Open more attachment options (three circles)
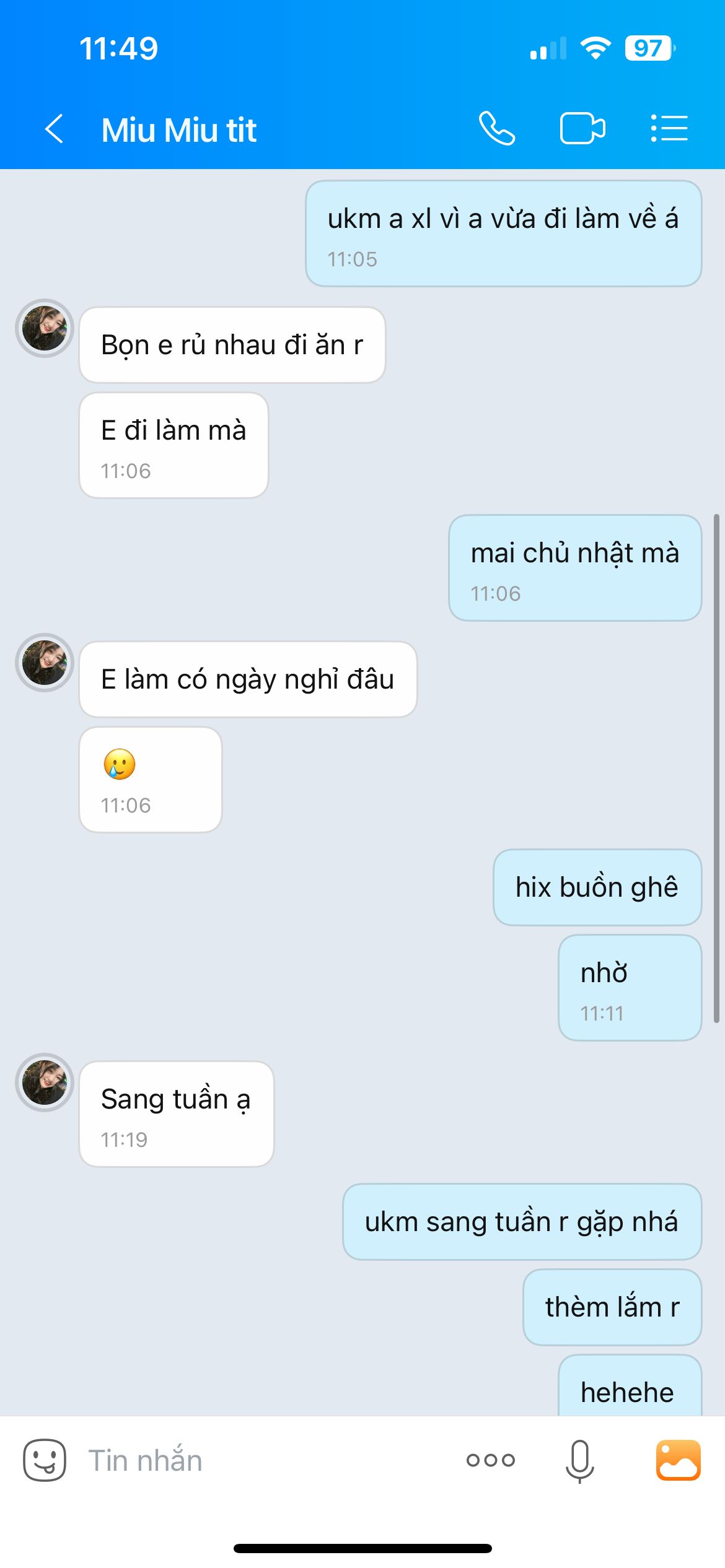Viewport: 725px width, 1568px height. (x=491, y=1460)
